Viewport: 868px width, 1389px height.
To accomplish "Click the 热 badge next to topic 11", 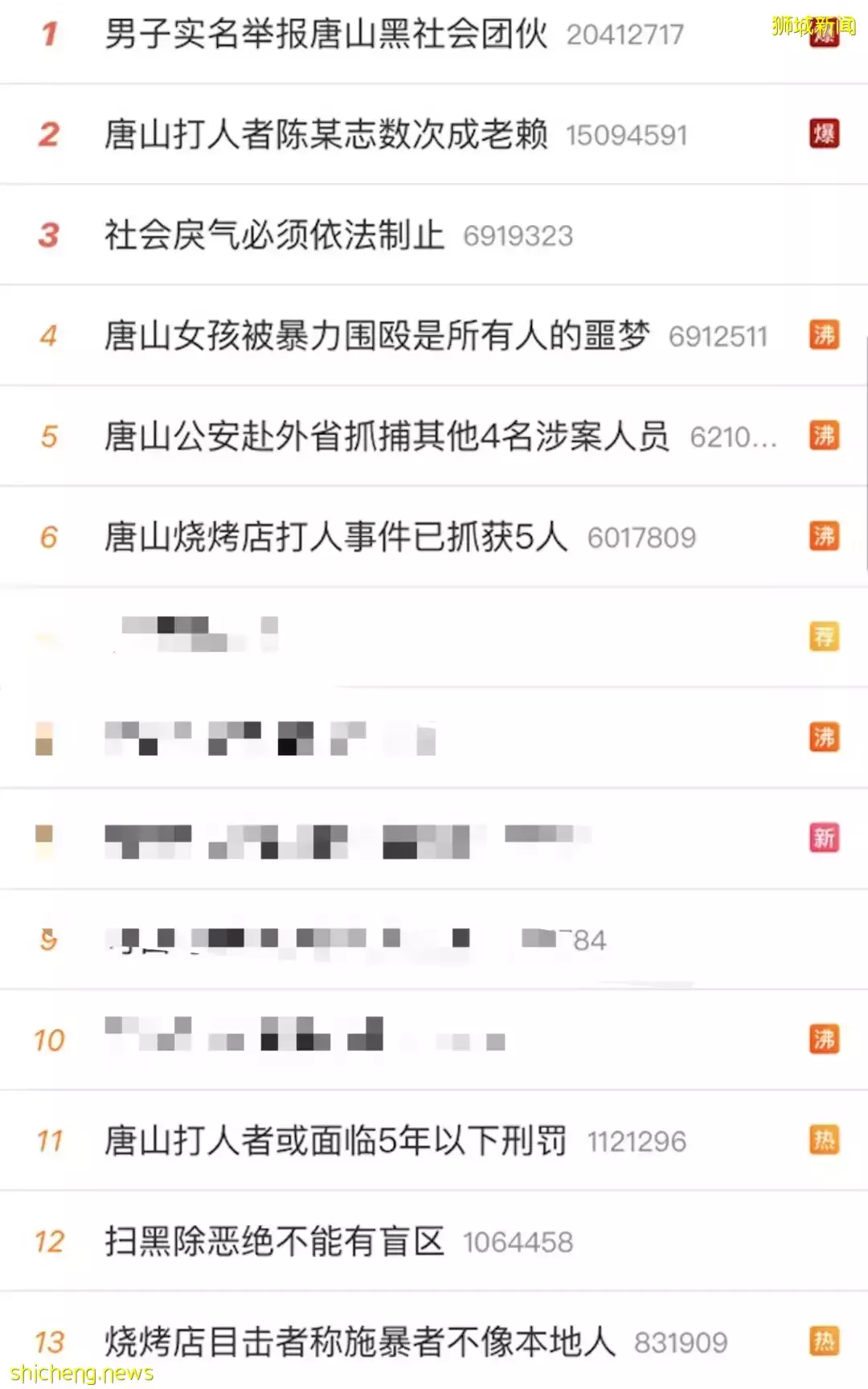I will [x=823, y=1139].
